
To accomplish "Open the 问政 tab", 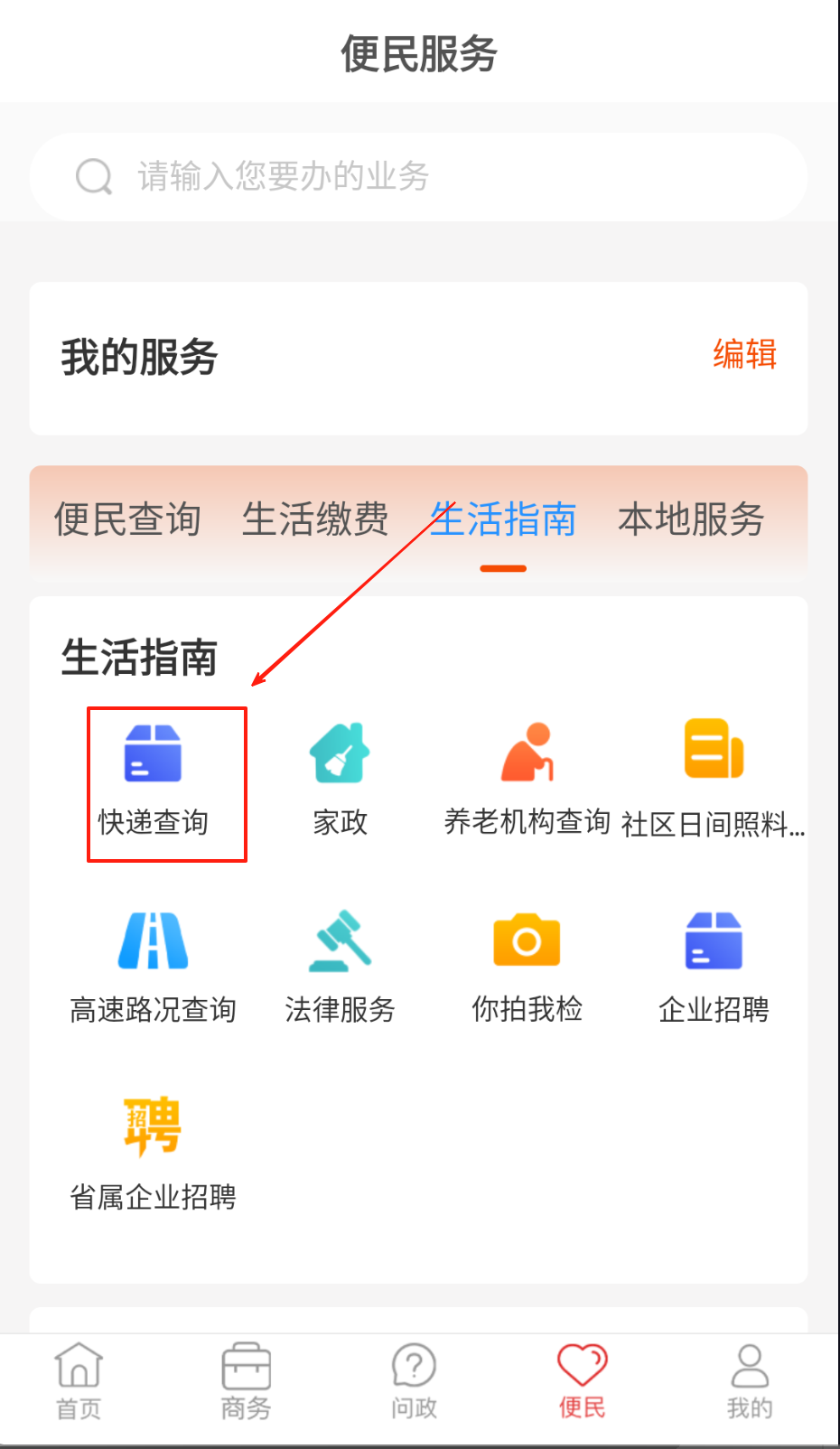I will (414, 1382).
